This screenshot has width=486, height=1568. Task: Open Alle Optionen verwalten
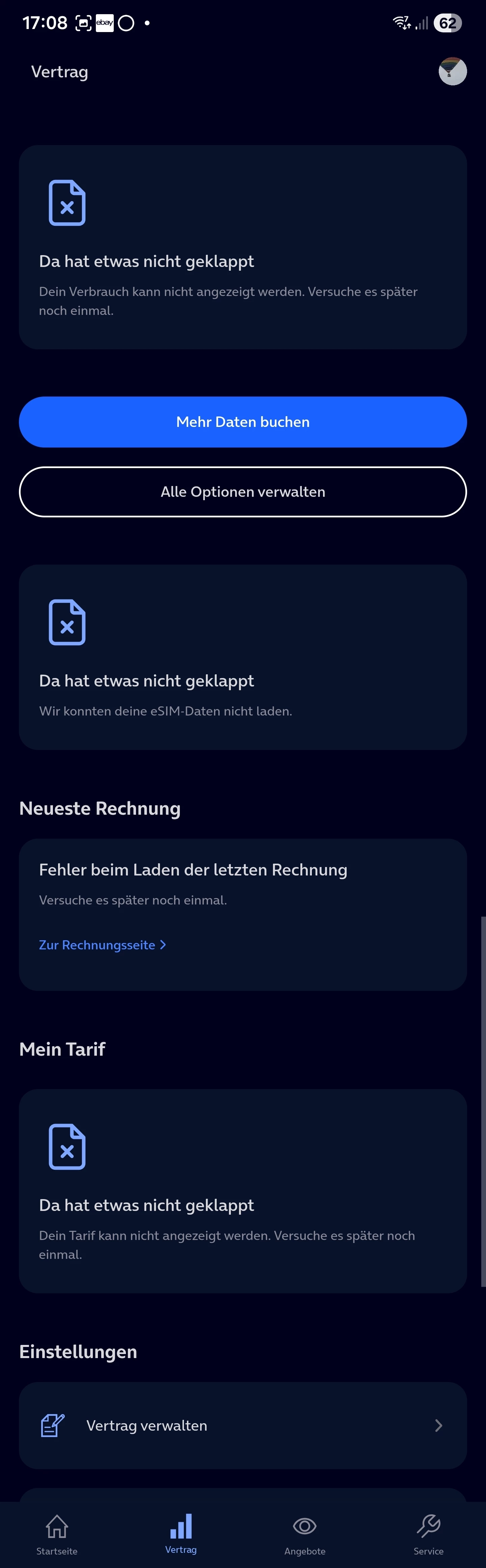243,492
